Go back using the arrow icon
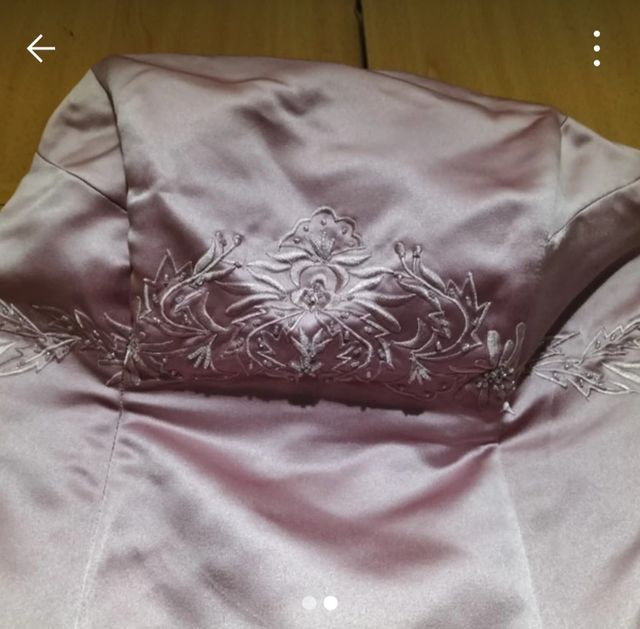640x629 pixels. coord(40,48)
